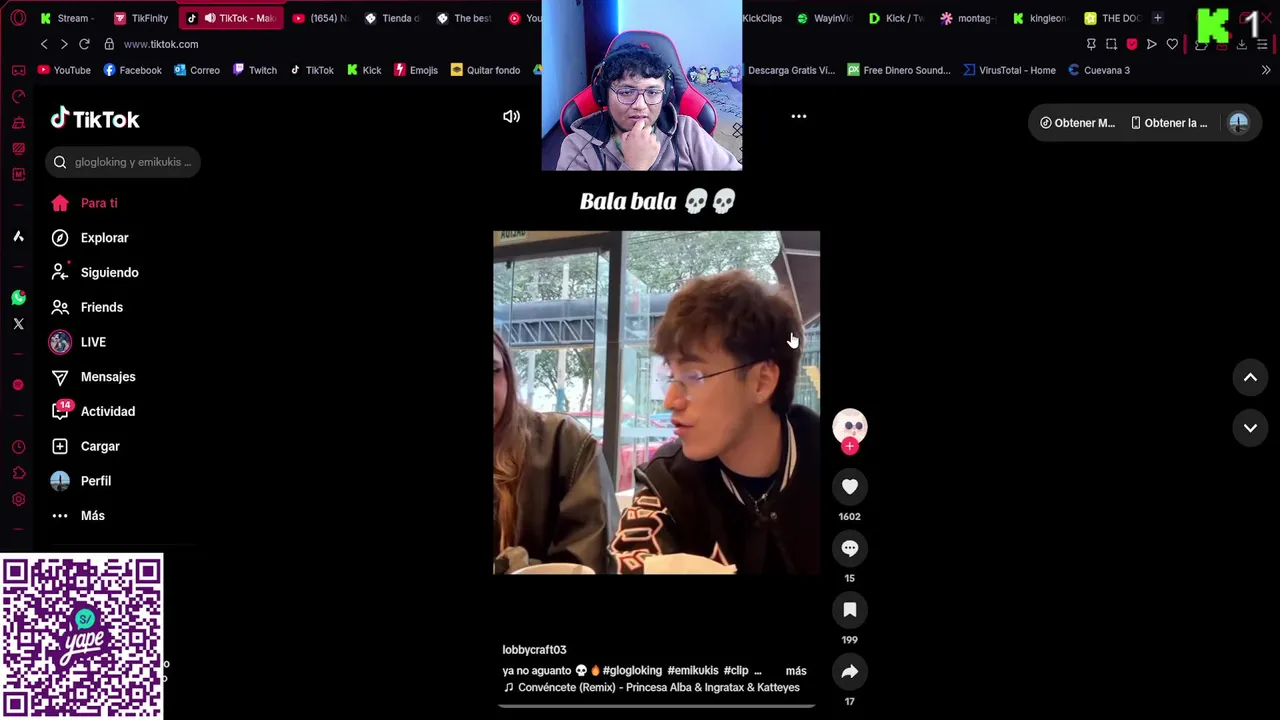Bookmark this TikTok video
1280x720 pixels.
pyautogui.click(x=849, y=610)
